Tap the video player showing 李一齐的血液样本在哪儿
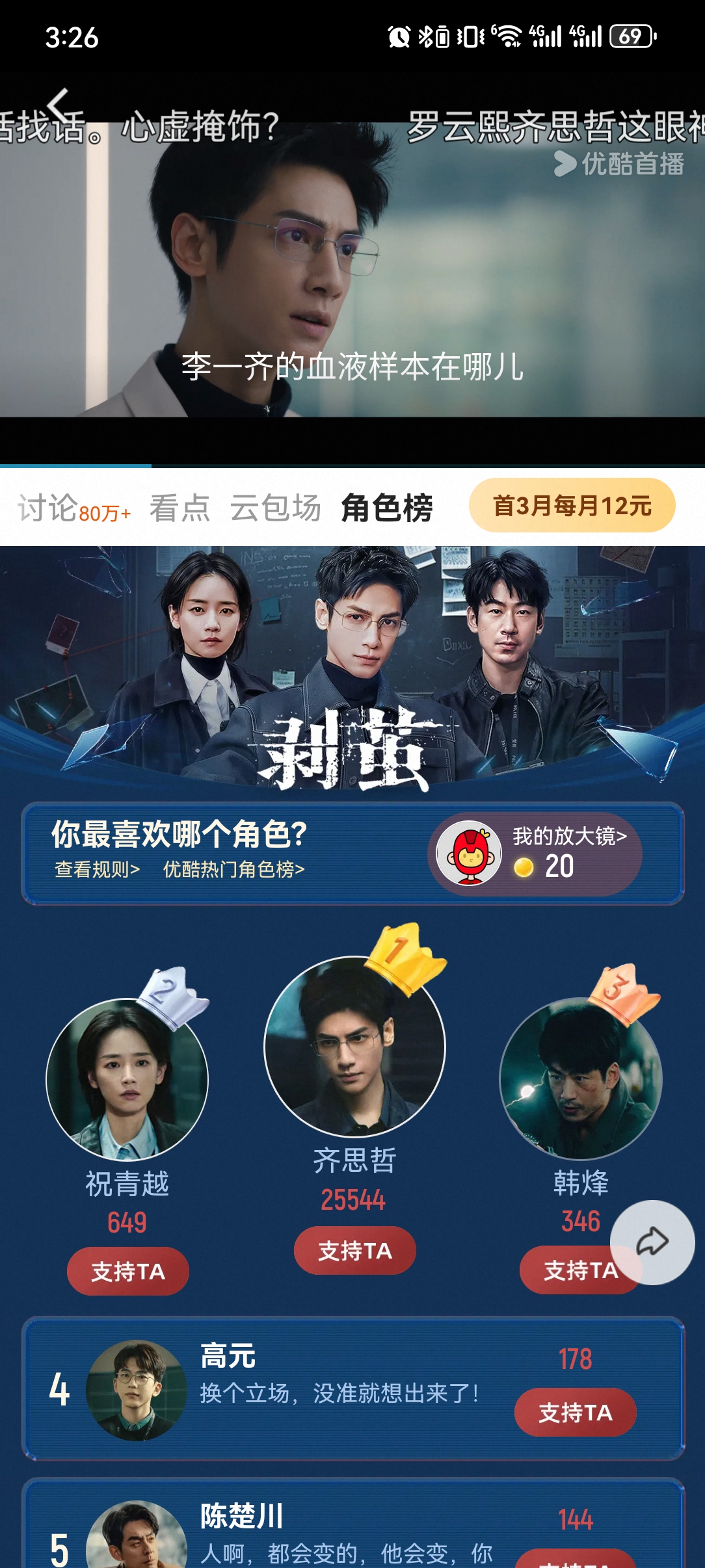The width and height of the screenshot is (705, 1568). 352,273
